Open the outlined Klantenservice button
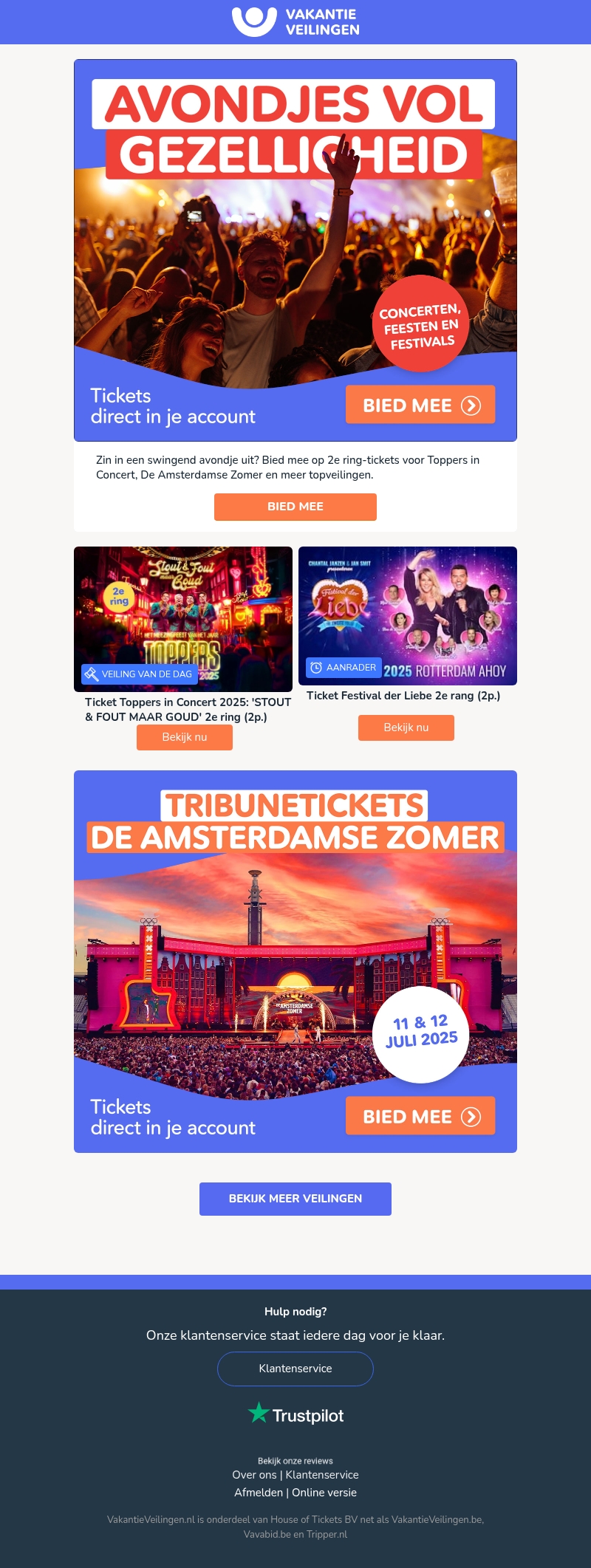The height and width of the screenshot is (1568, 591). (295, 1369)
